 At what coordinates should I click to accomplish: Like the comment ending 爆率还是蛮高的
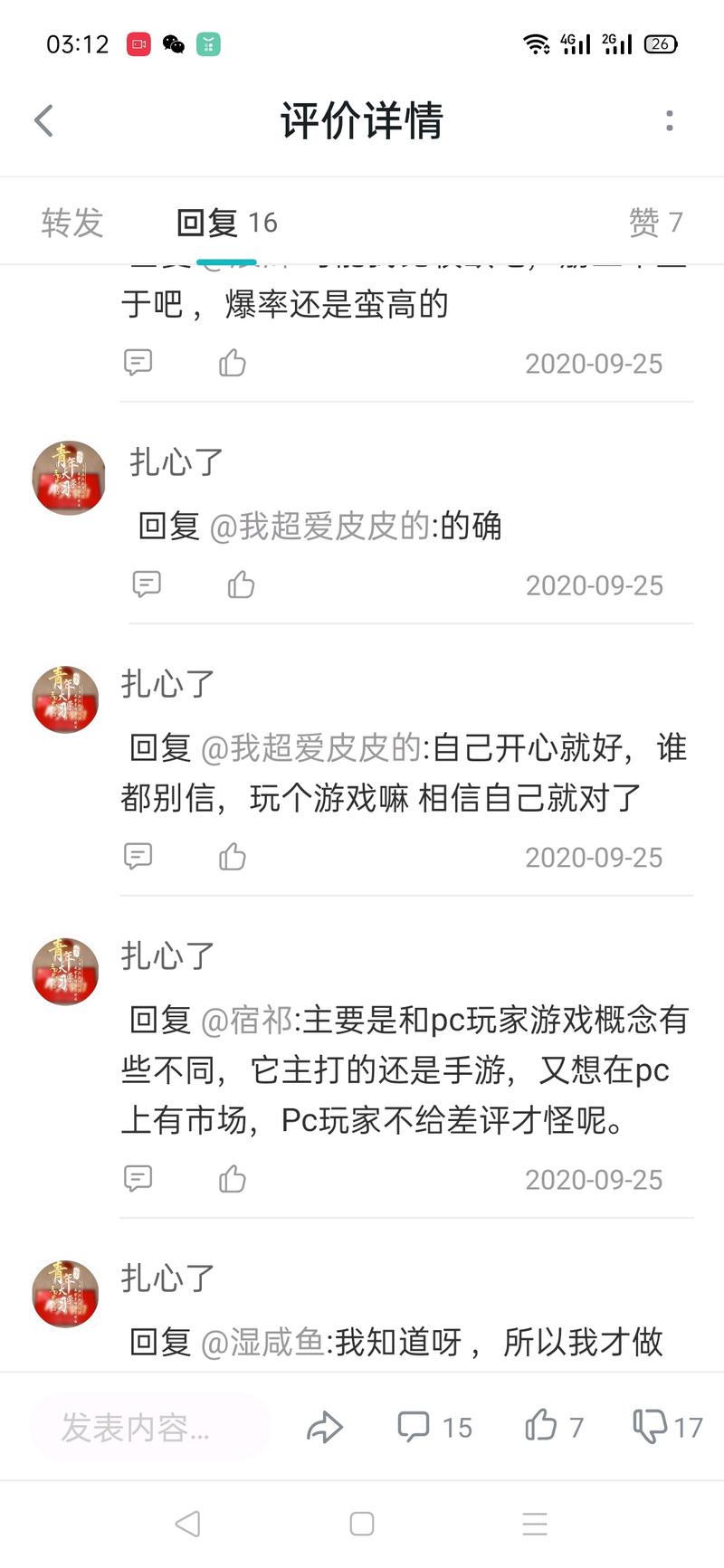(x=233, y=363)
